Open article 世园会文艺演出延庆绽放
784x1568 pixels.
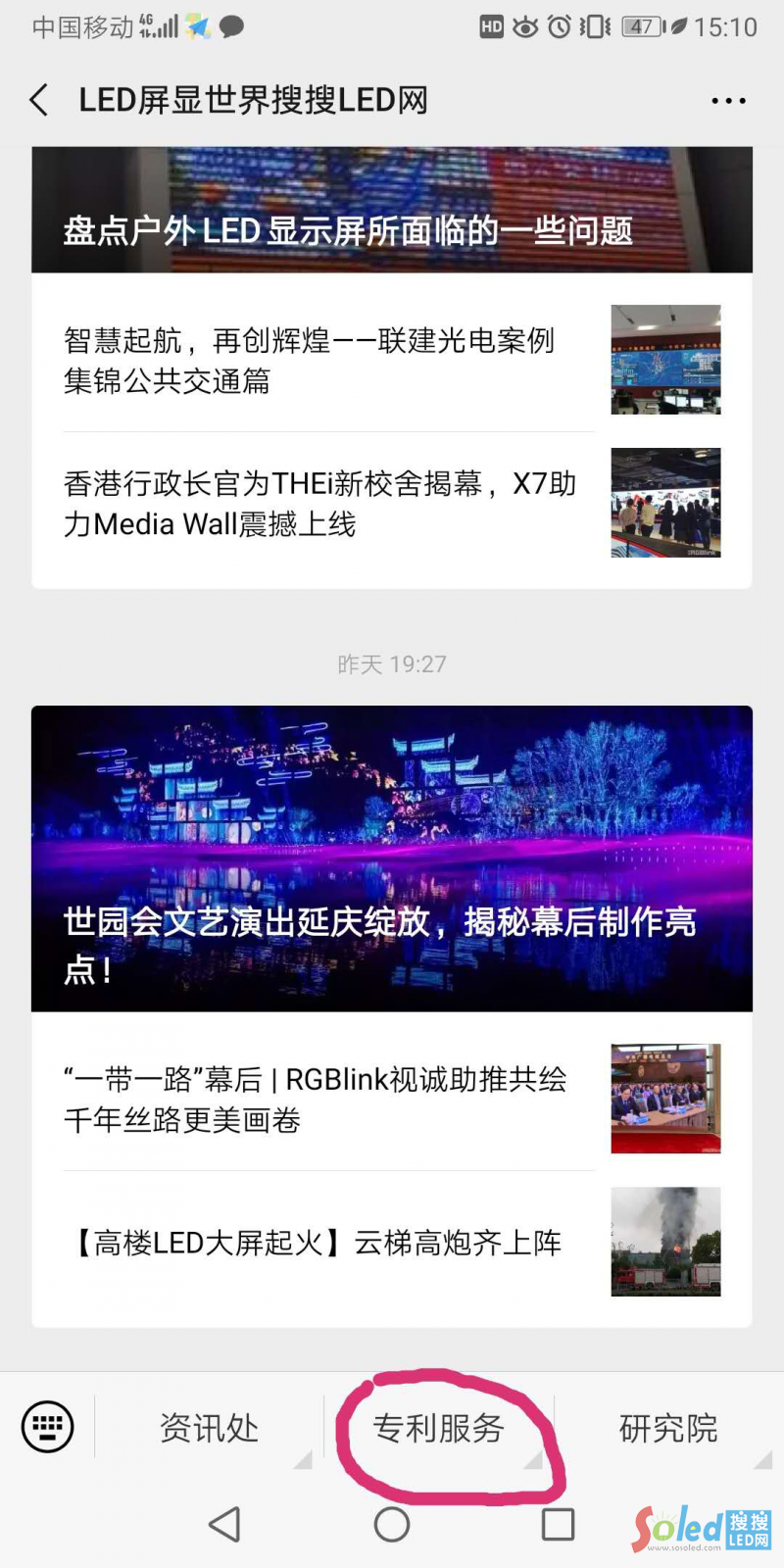392,858
